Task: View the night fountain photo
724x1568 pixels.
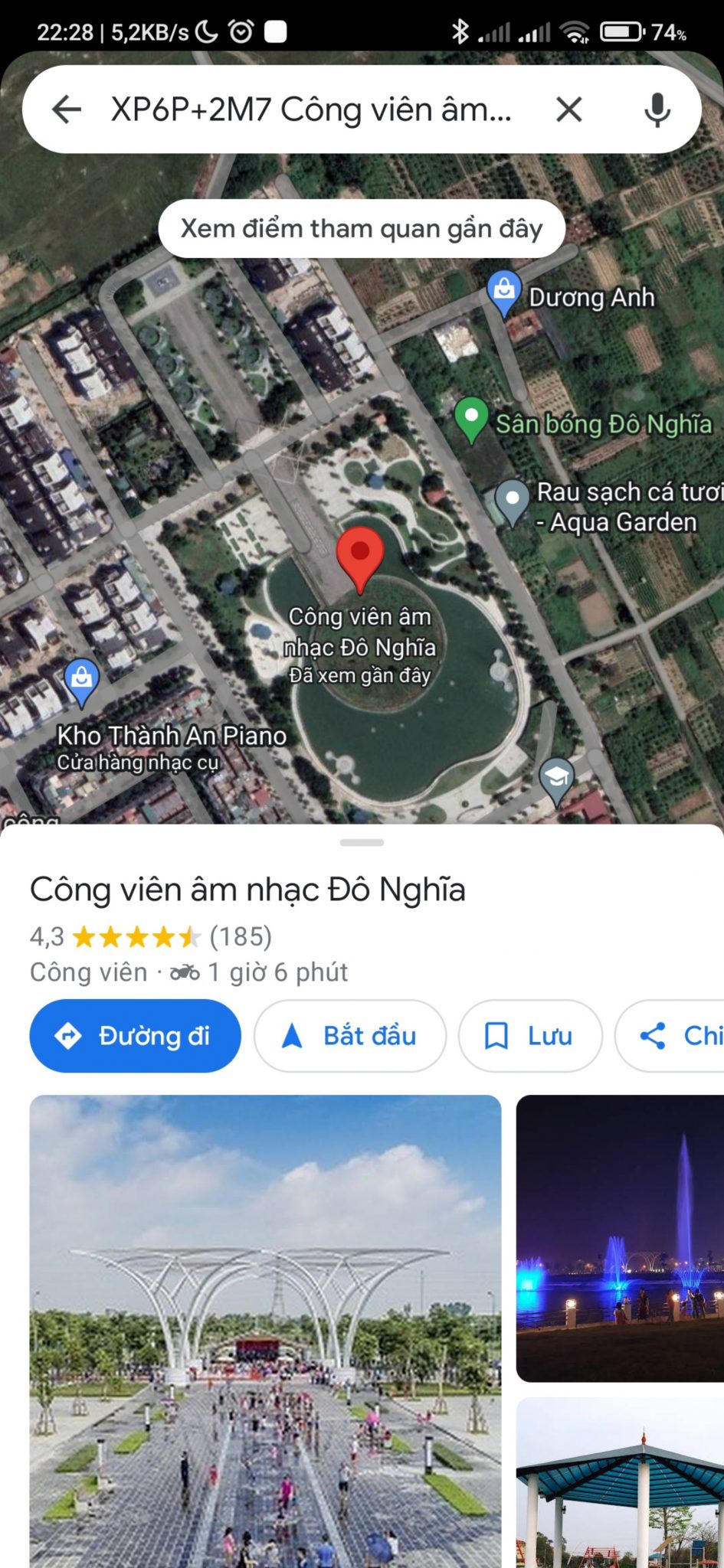Action: pyautogui.click(x=620, y=1238)
